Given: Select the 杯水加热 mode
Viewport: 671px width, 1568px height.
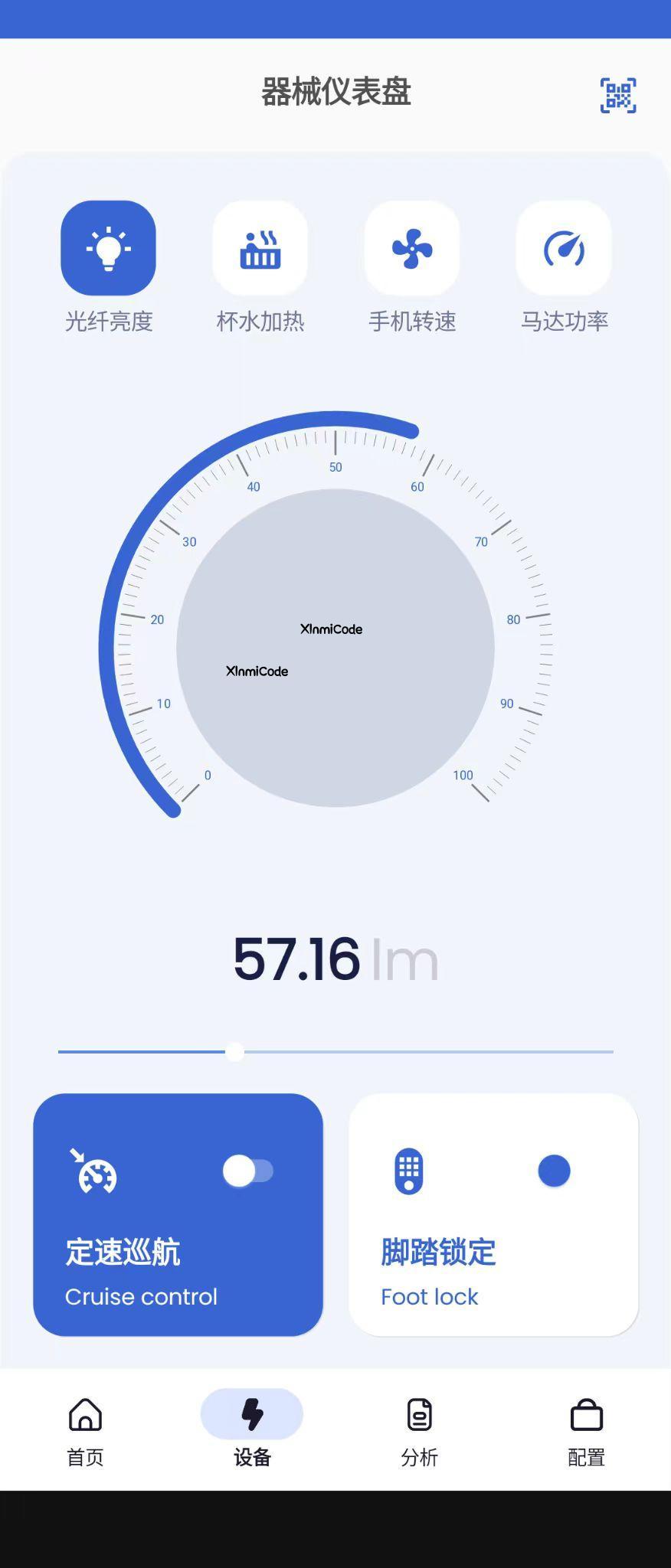Looking at the screenshot, I should pos(260,248).
